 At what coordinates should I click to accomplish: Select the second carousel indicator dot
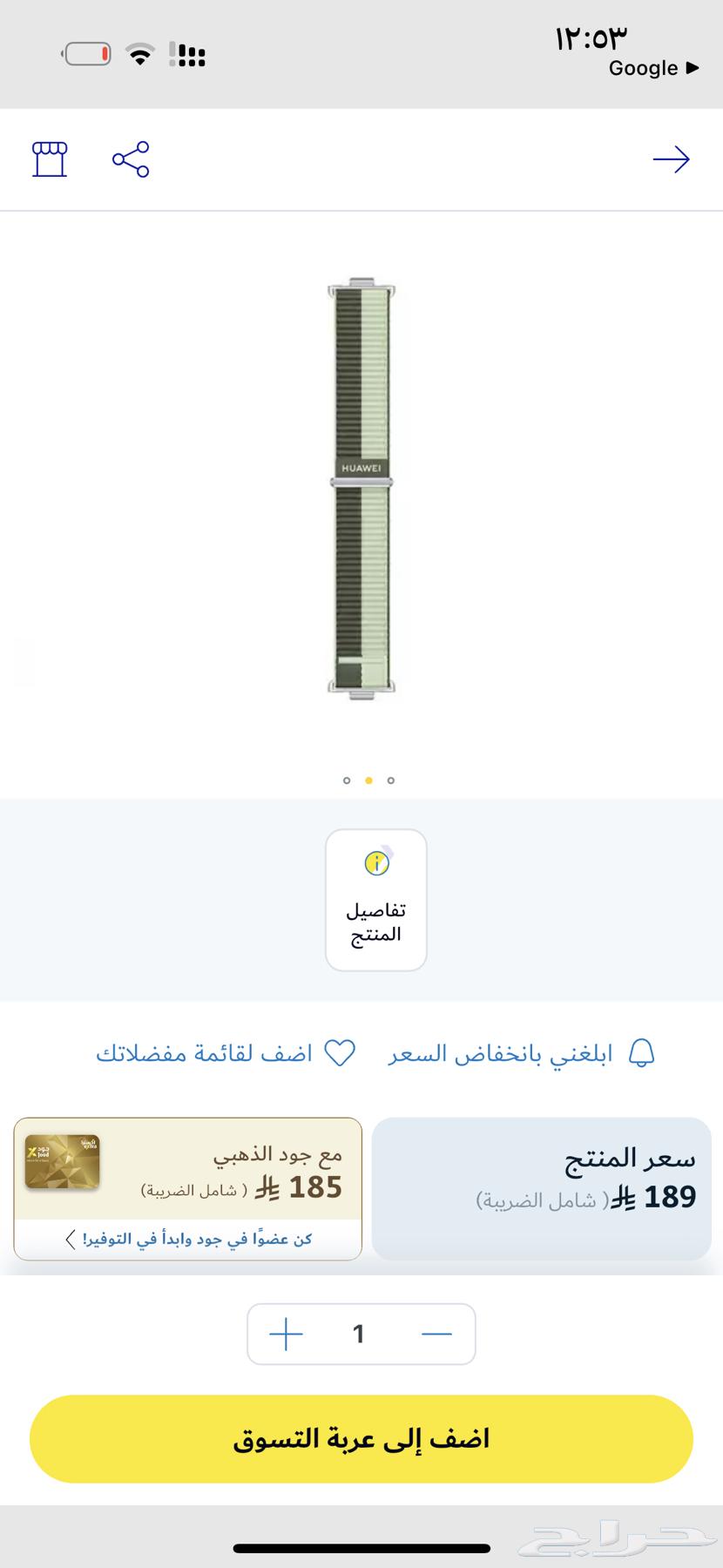point(368,781)
